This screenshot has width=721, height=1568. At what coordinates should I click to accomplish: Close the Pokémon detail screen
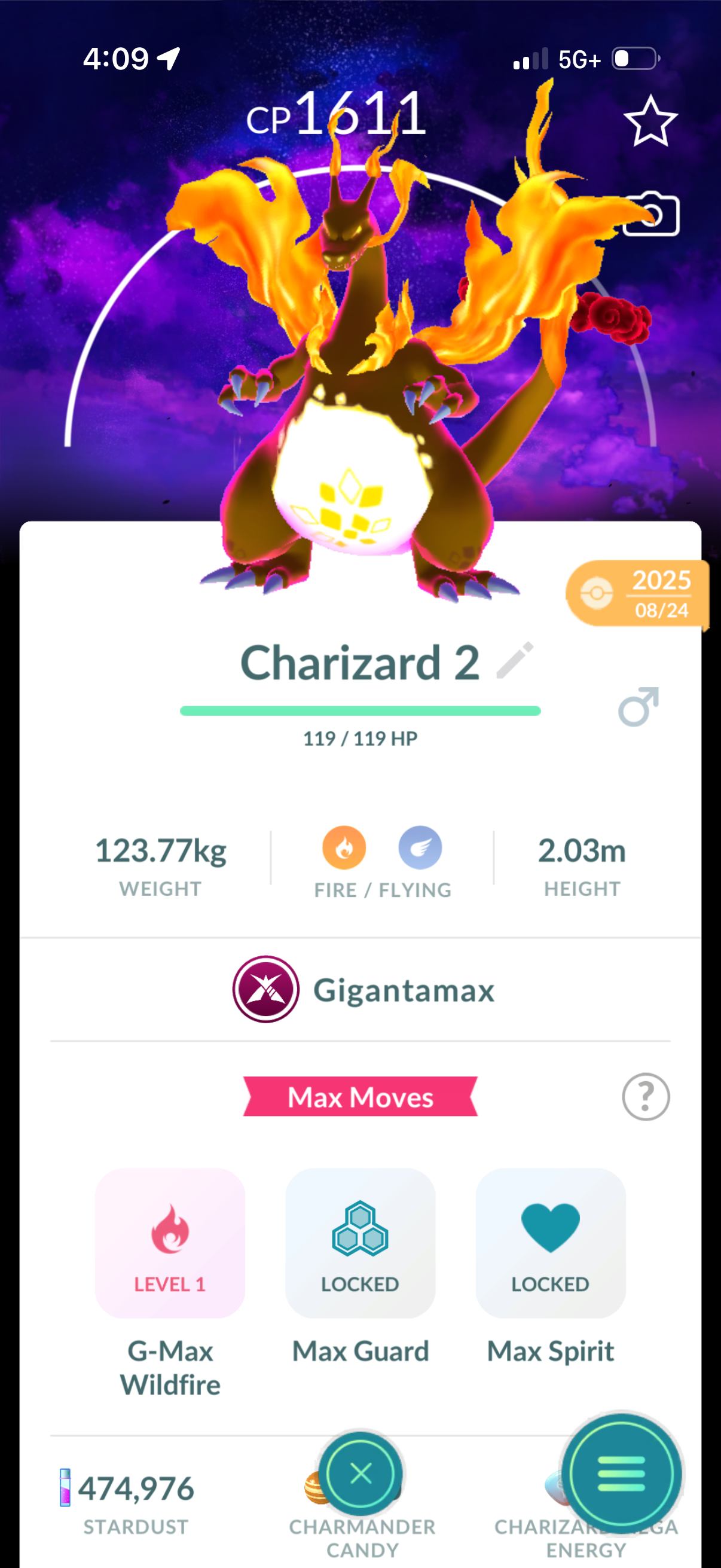pos(361,1474)
